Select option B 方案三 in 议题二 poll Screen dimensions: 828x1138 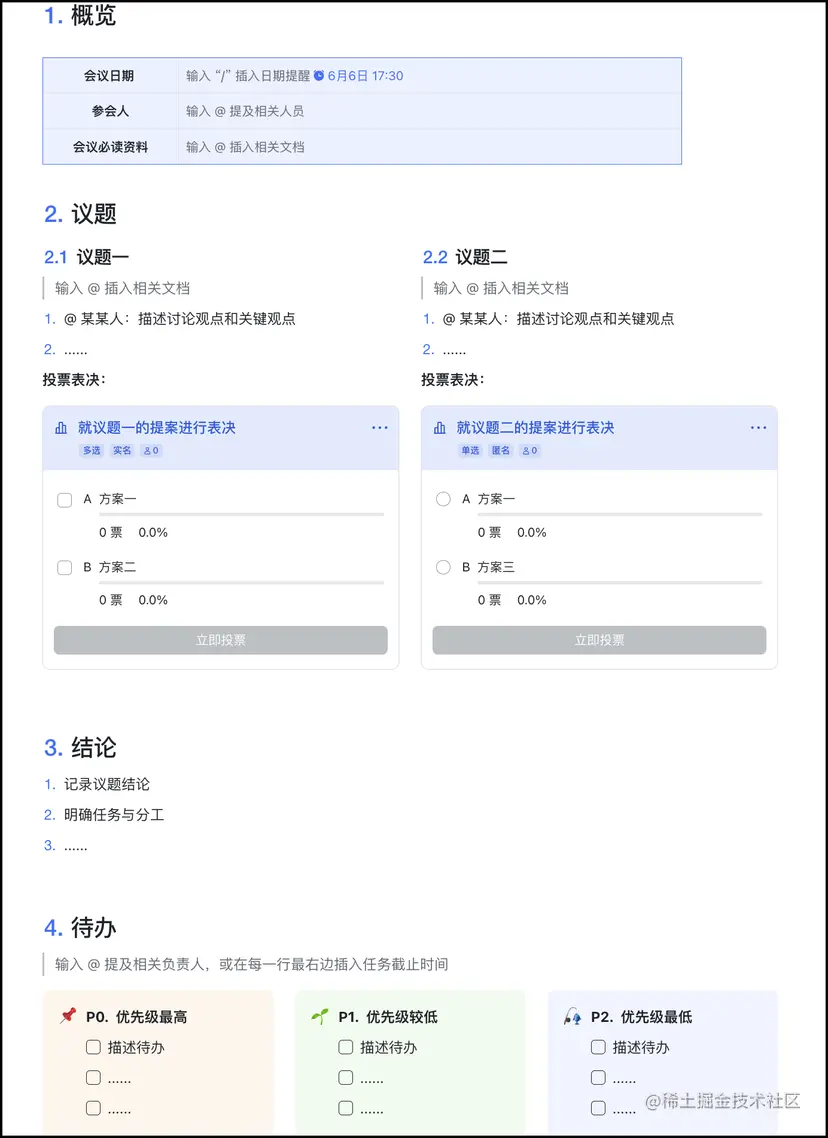pos(444,568)
